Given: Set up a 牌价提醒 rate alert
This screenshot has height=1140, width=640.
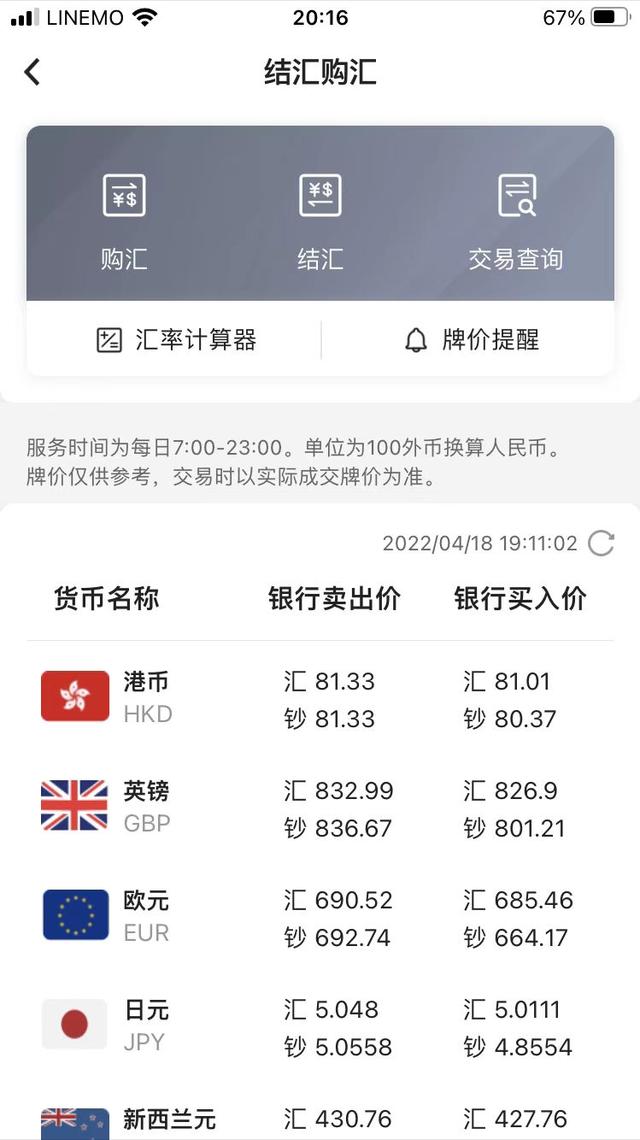Looking at the screenshot, I should tap(472, 340).
